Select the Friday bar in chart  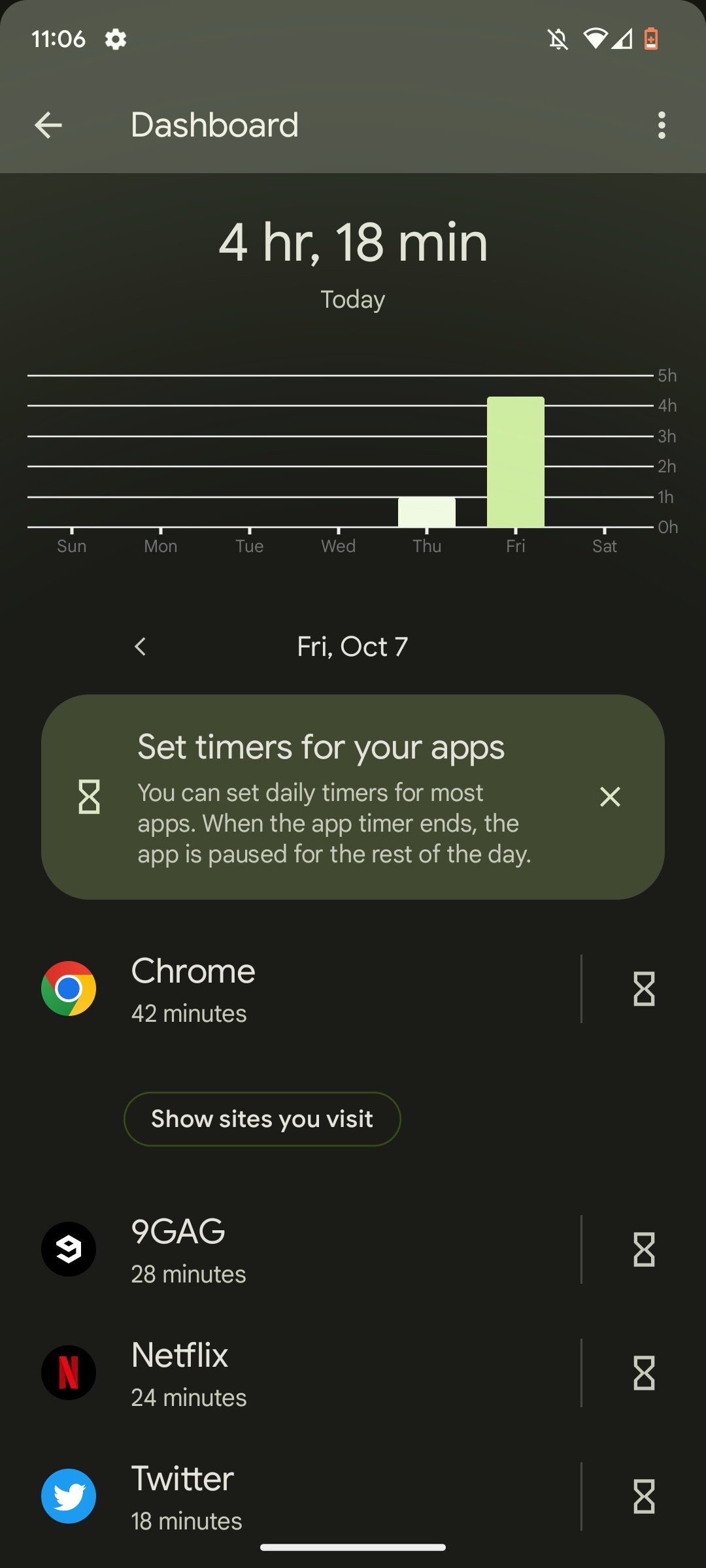click(516, 462)
